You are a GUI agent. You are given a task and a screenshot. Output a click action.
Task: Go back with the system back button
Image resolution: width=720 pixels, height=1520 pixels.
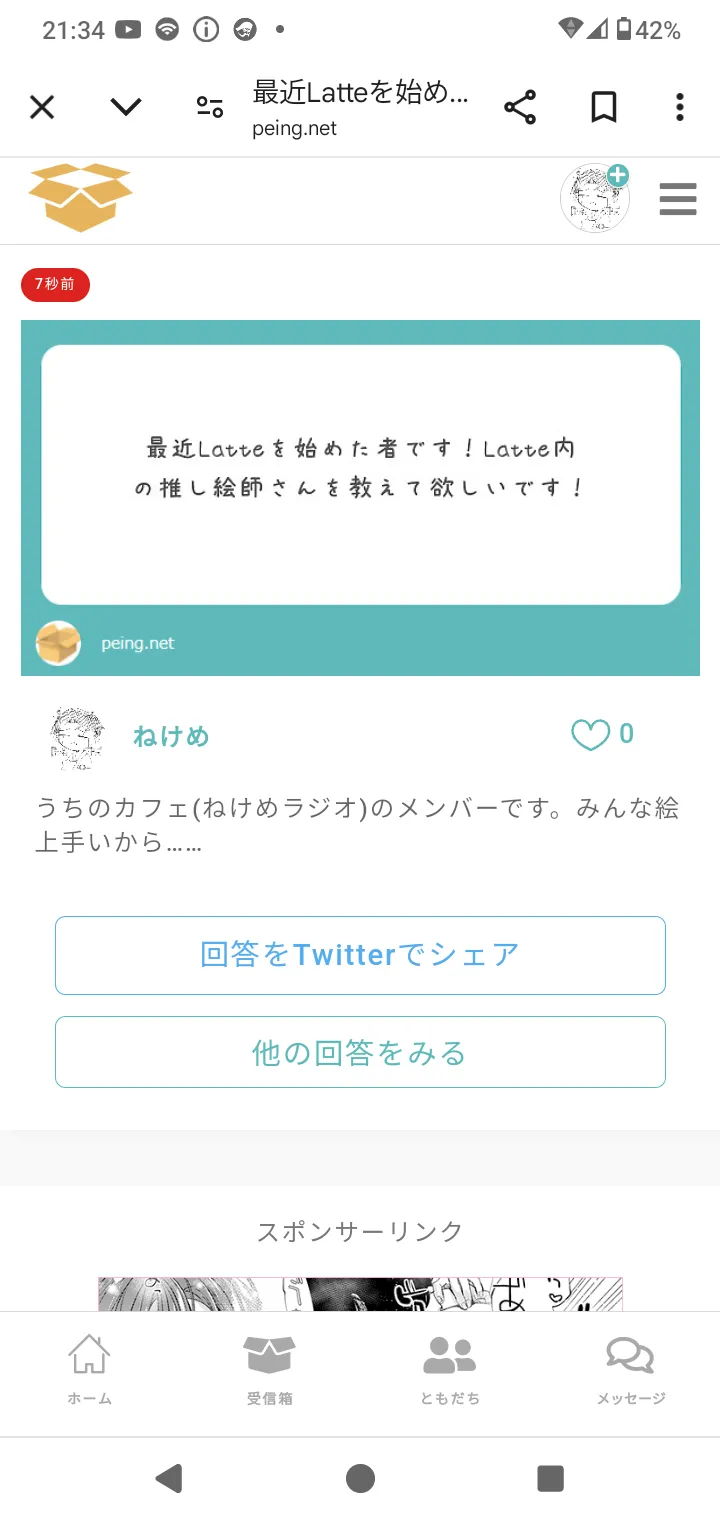(x=169, y=1478)
